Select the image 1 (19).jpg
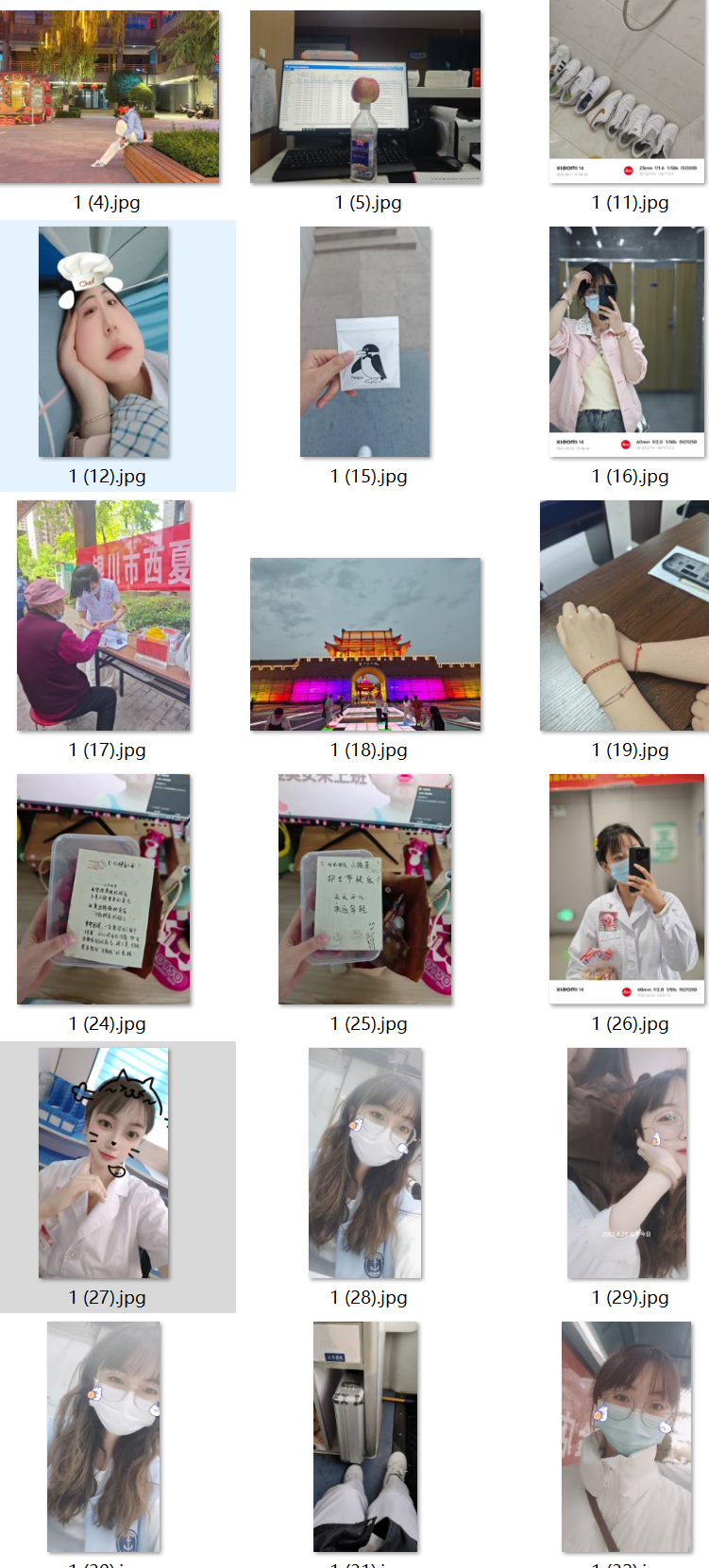The image size is (709, 1568). click(625, 615)
